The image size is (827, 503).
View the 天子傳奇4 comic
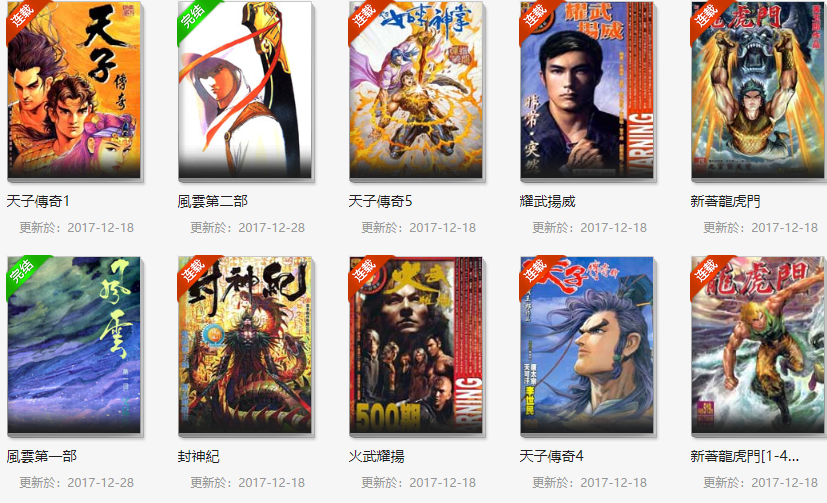[587, 345]
